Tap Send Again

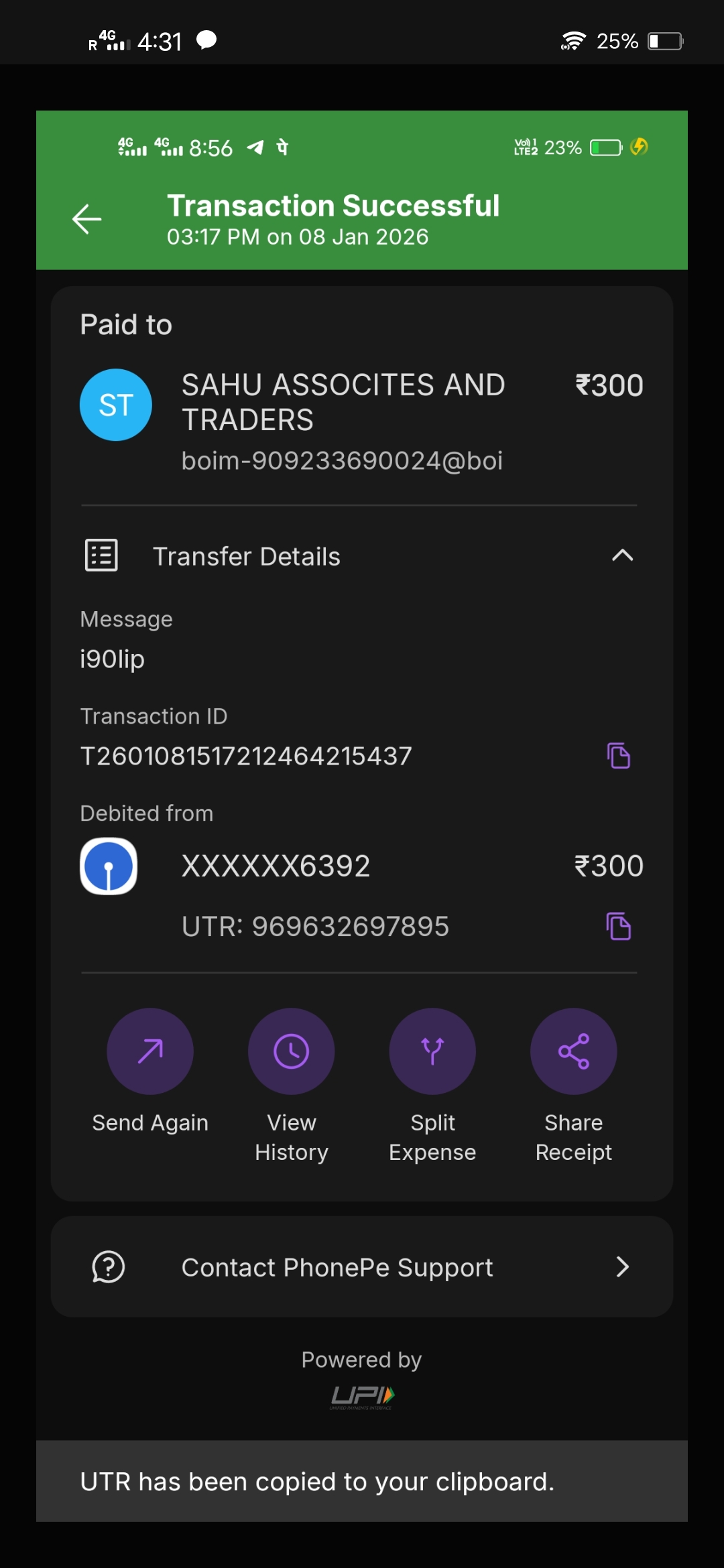(x=150, y=1051)
